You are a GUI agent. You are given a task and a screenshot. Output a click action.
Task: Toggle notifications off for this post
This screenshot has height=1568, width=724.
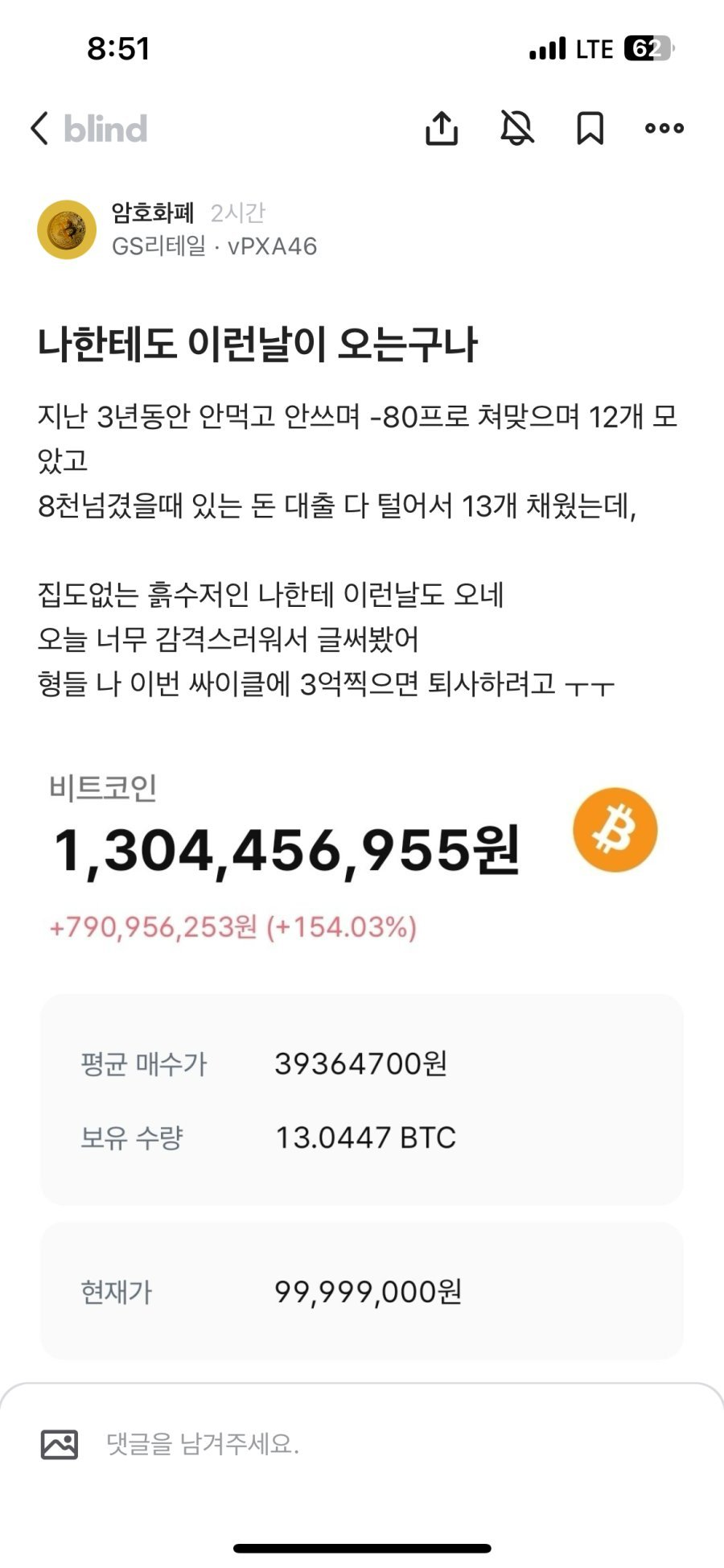[517, 128]
